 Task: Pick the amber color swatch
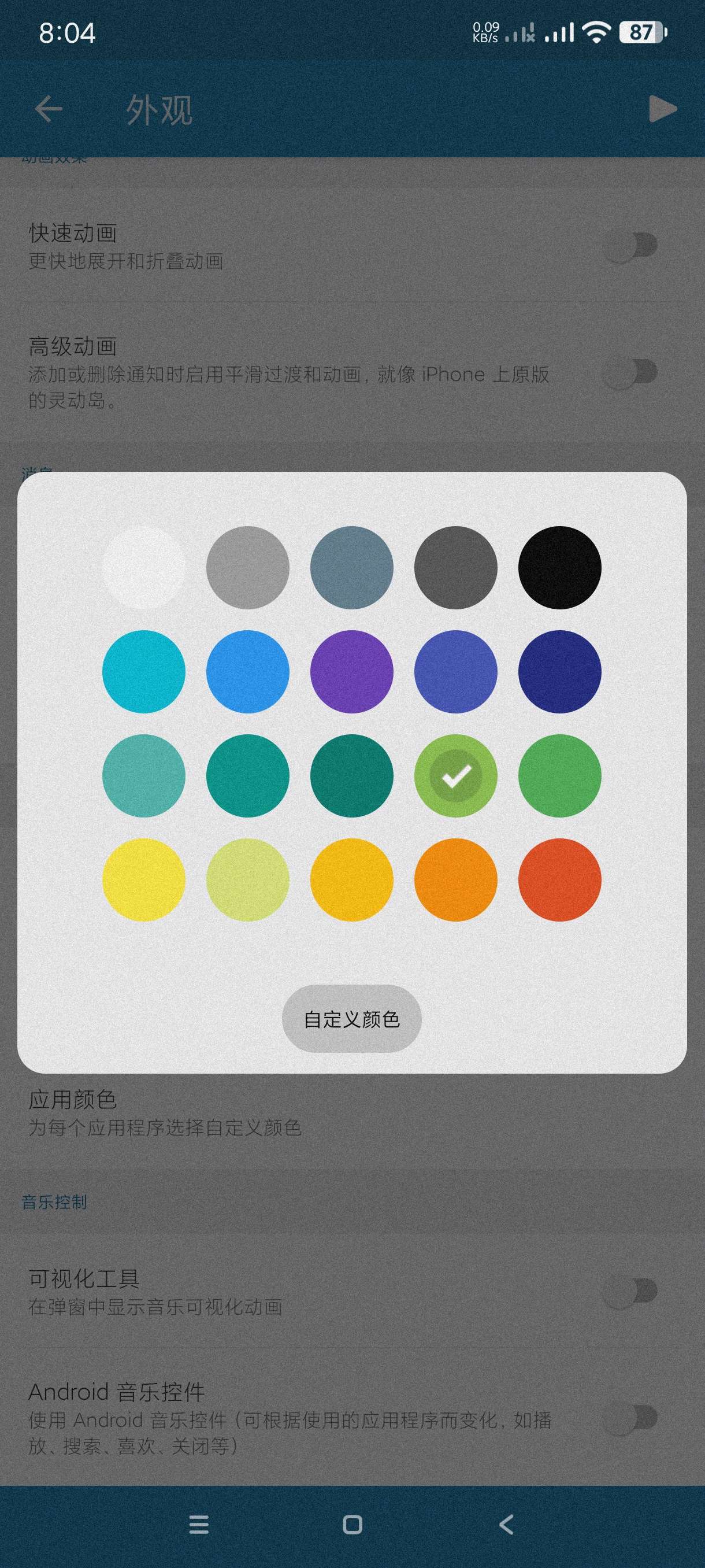click(351, 879)
